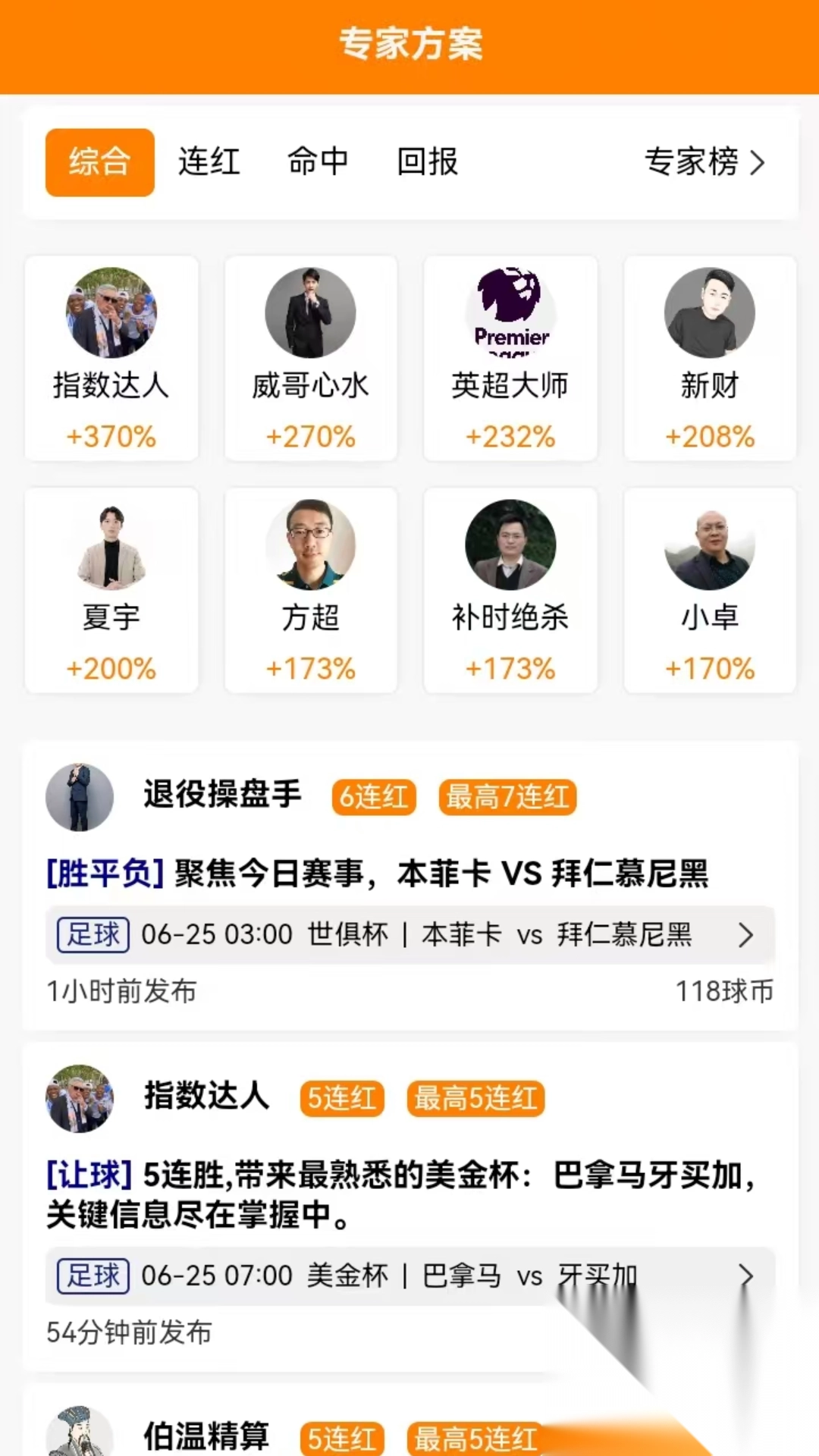Open 退役操盘手 profile picture
The image size is (819, 1456).
pos(79,796)
